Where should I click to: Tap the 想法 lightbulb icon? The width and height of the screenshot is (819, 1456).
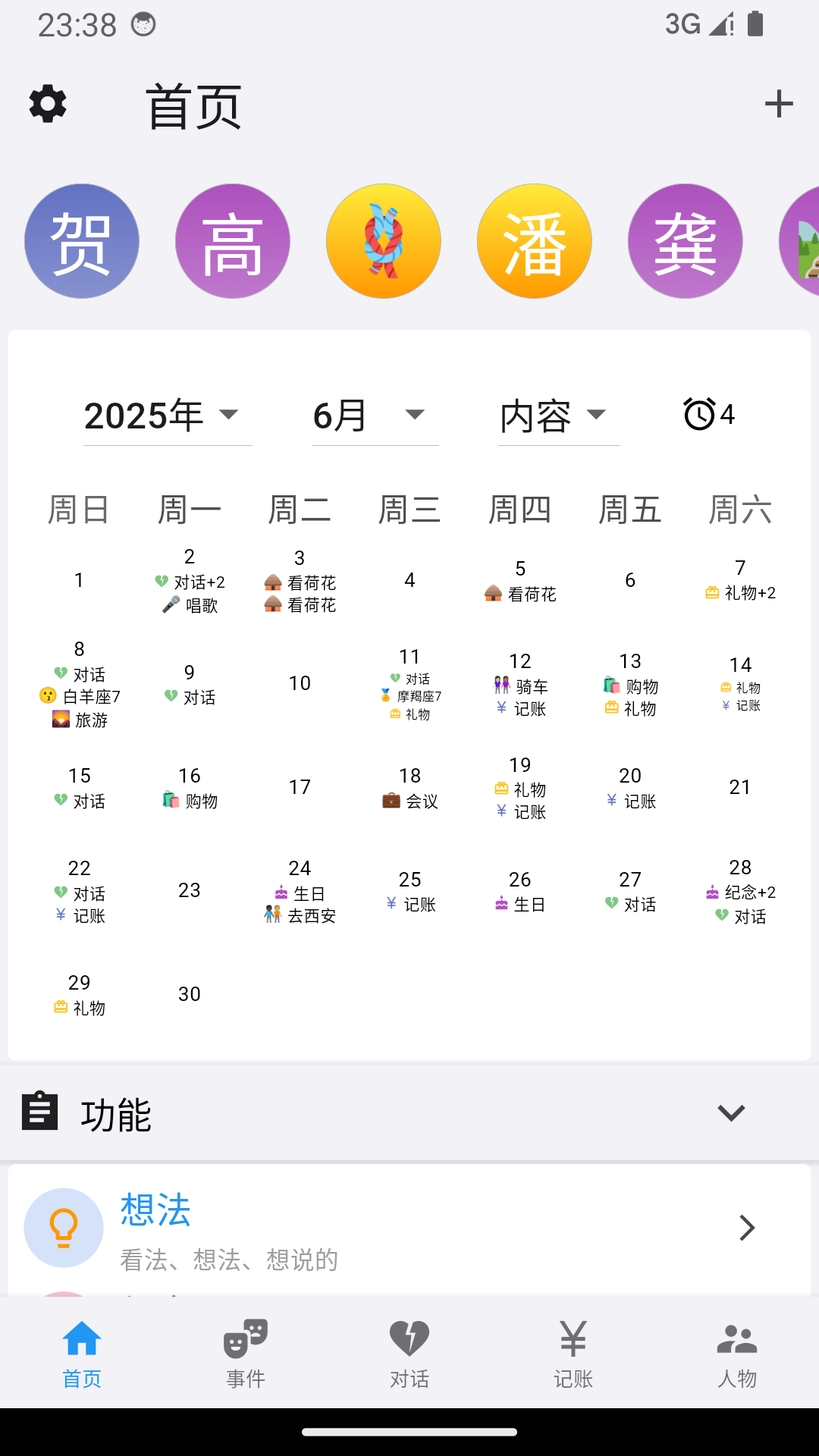(x=63, y=1228)
